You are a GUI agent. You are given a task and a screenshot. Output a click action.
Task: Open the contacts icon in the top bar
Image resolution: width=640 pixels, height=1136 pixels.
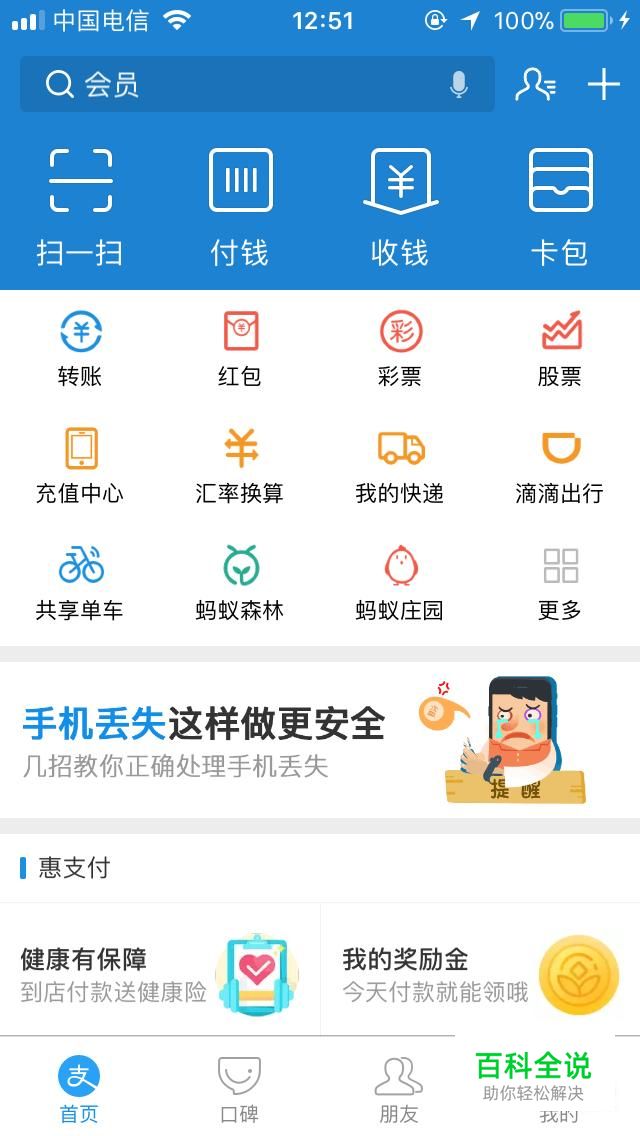click(x=536, y=85)
